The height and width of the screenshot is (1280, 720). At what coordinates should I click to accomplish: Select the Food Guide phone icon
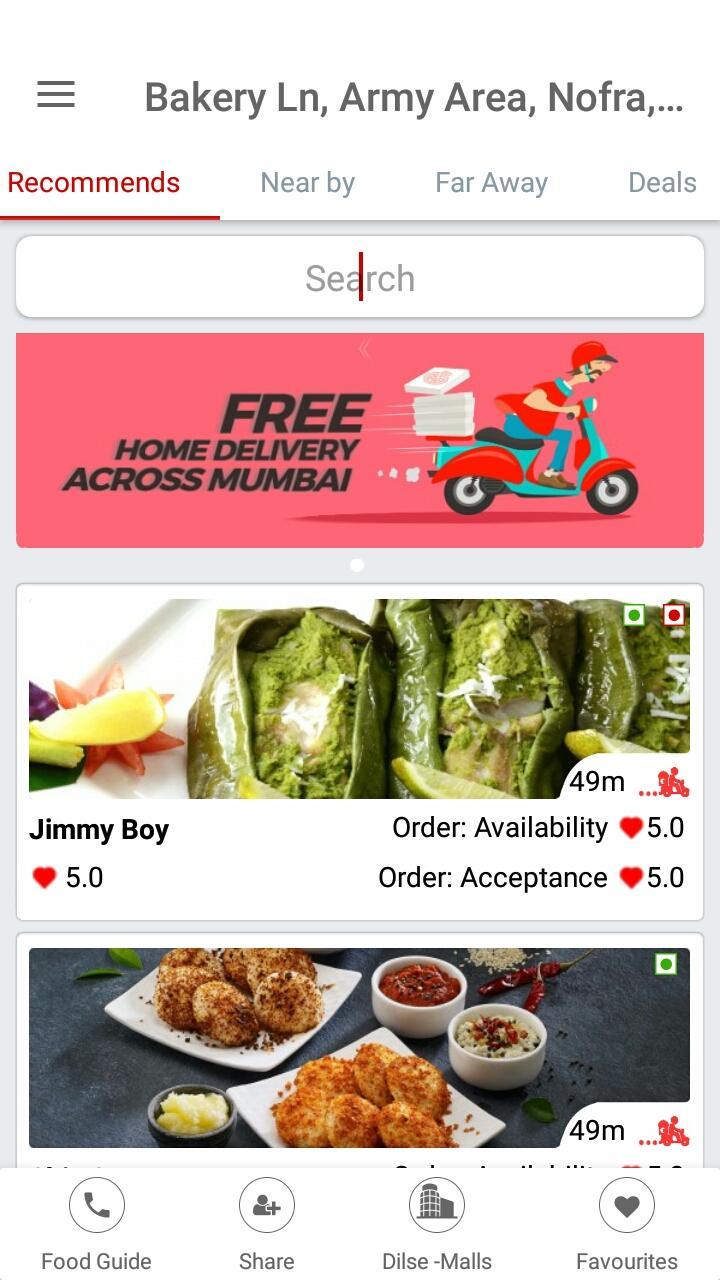tap(96, 1205)
